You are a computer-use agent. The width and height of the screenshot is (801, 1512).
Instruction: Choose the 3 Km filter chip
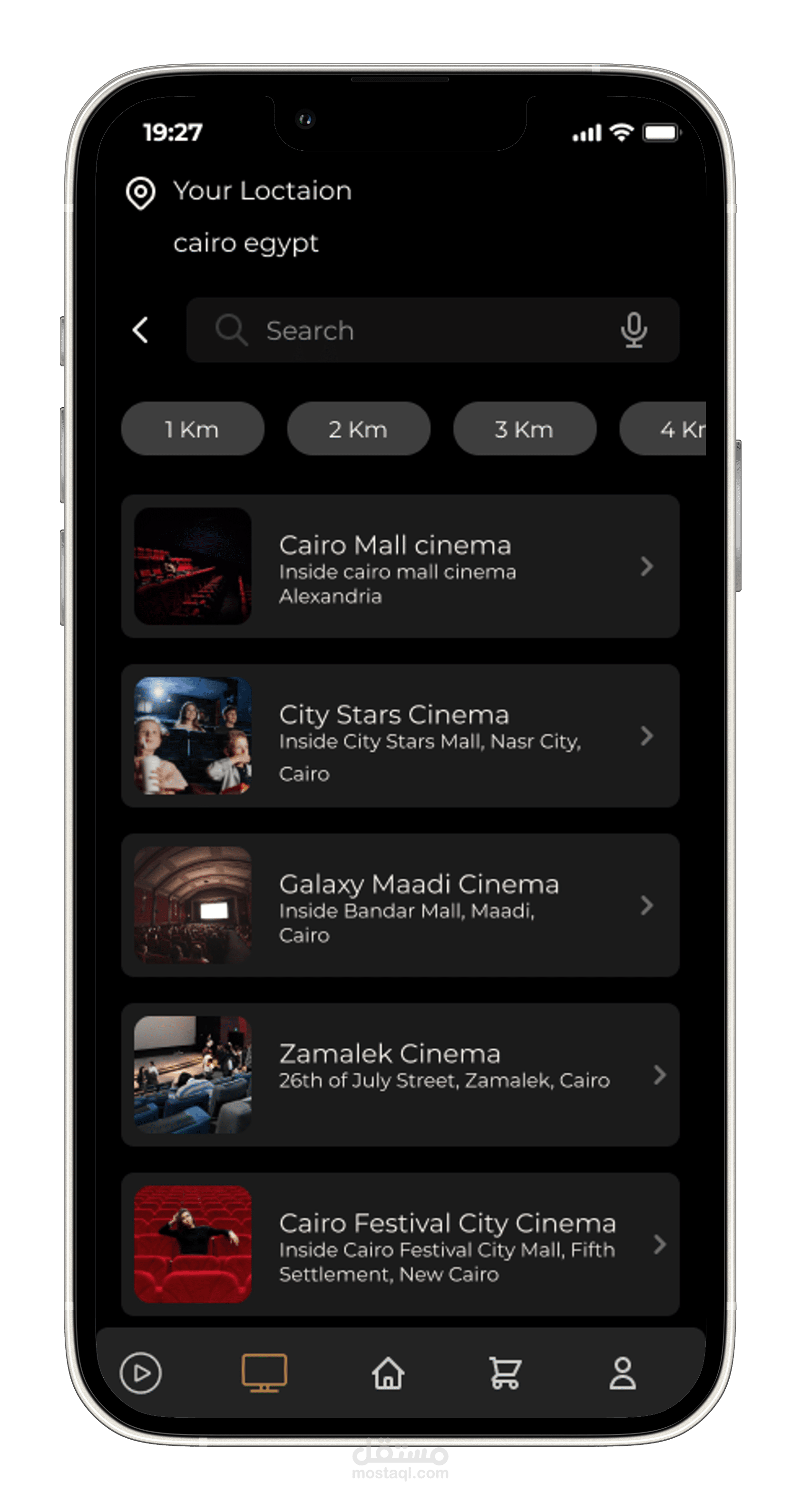click(x=525, y=429)
